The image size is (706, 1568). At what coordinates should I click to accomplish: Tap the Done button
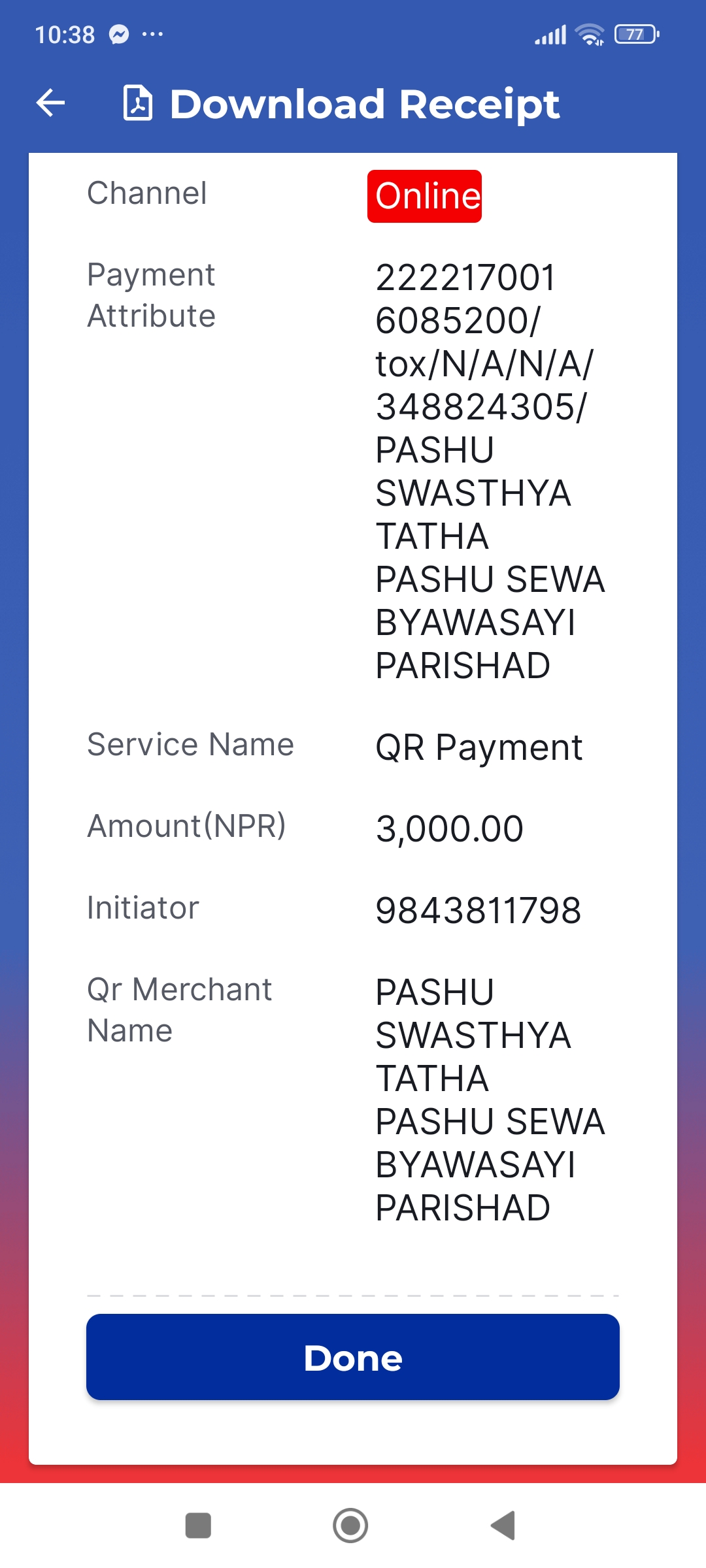pyautogui.click(x=353, y=1357)
